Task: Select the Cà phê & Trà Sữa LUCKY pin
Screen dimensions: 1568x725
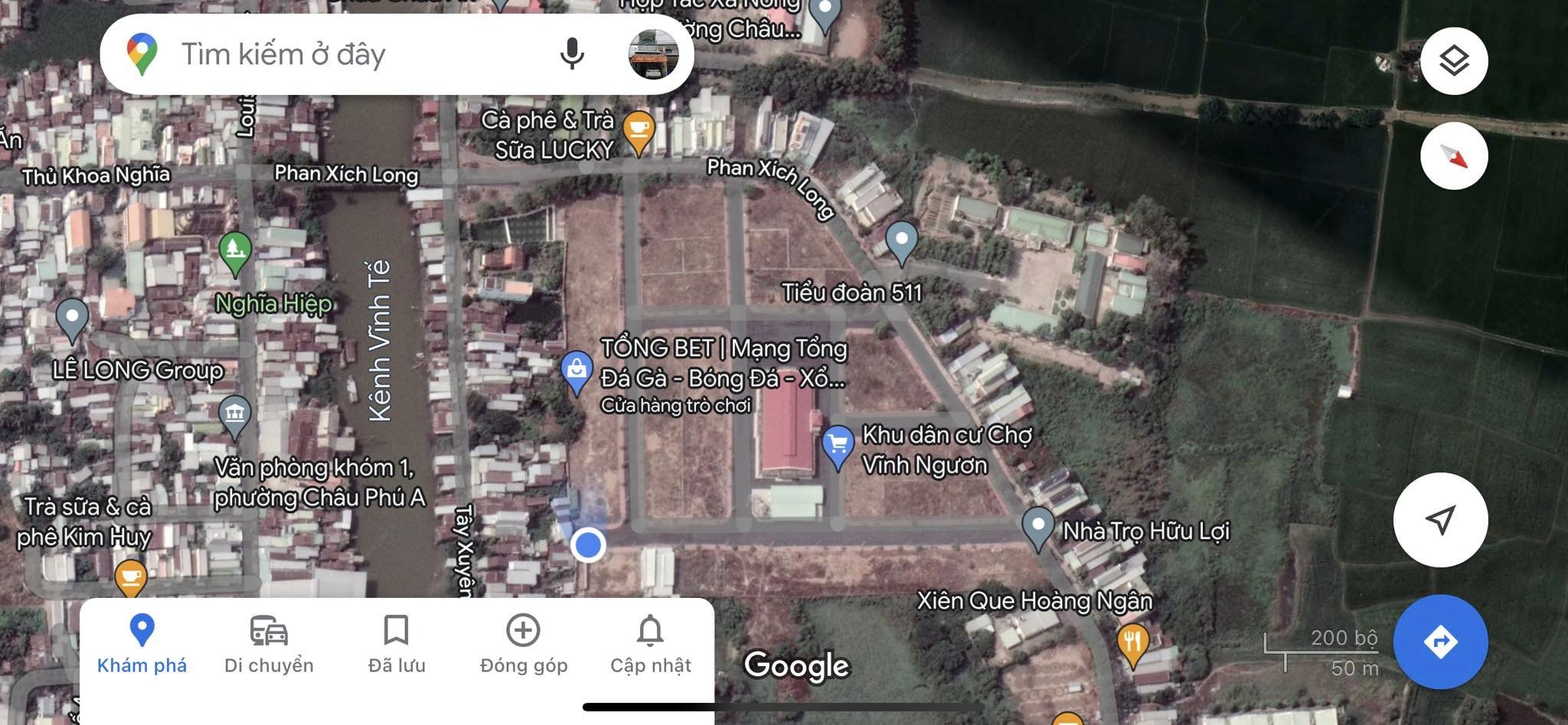Action: (x=638, y=129)
